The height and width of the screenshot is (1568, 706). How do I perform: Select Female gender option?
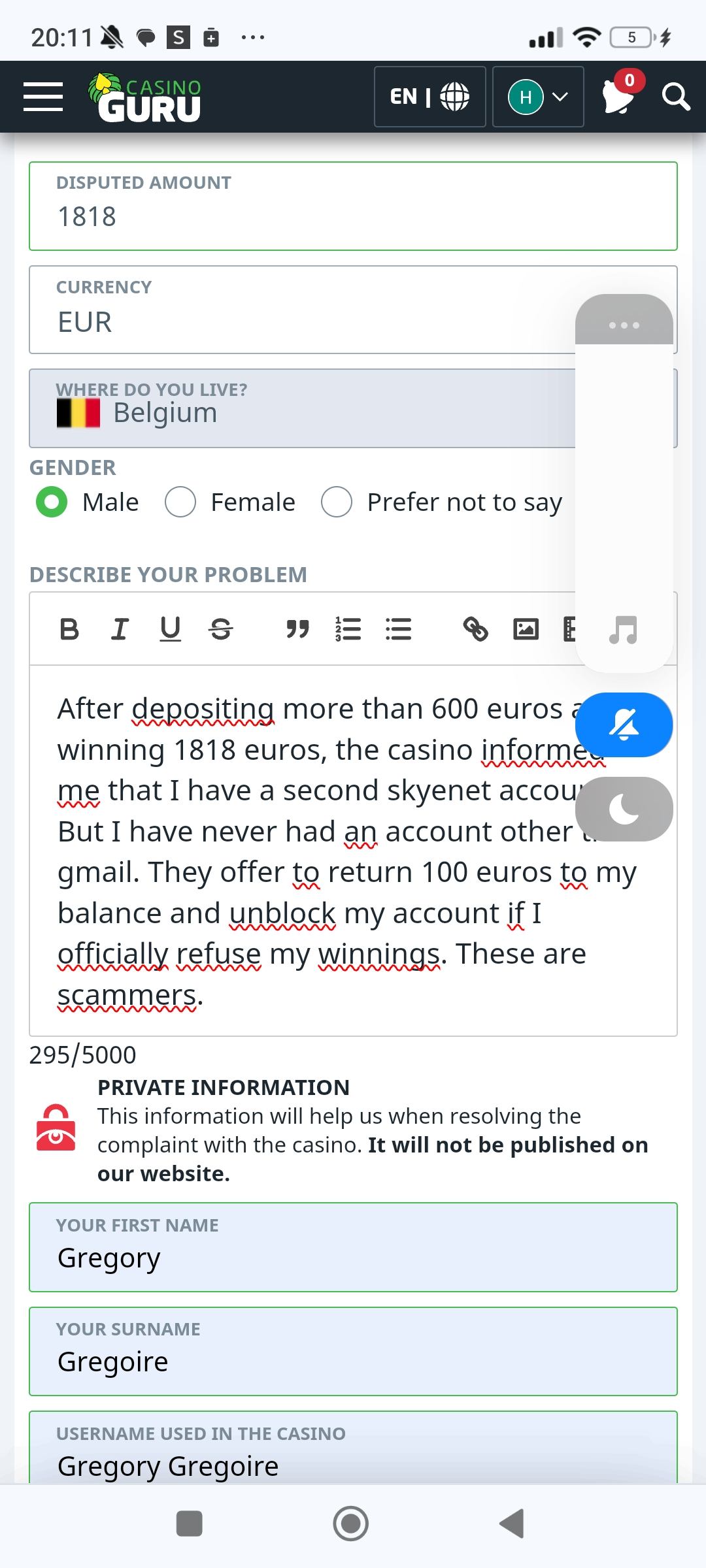[x=180, y=502]
